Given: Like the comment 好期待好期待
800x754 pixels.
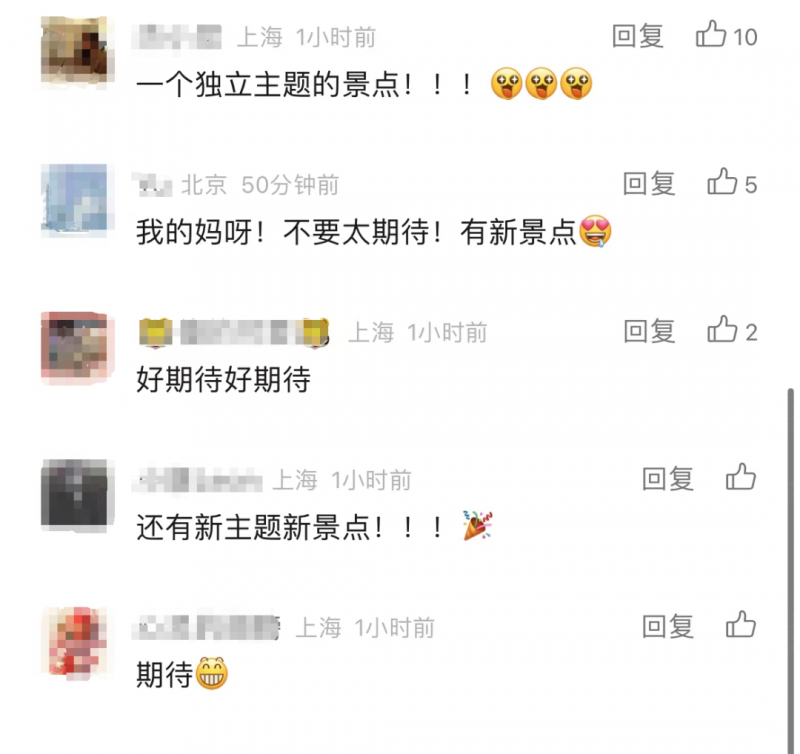Looking at the screenshot, I should tap(723, 331).
